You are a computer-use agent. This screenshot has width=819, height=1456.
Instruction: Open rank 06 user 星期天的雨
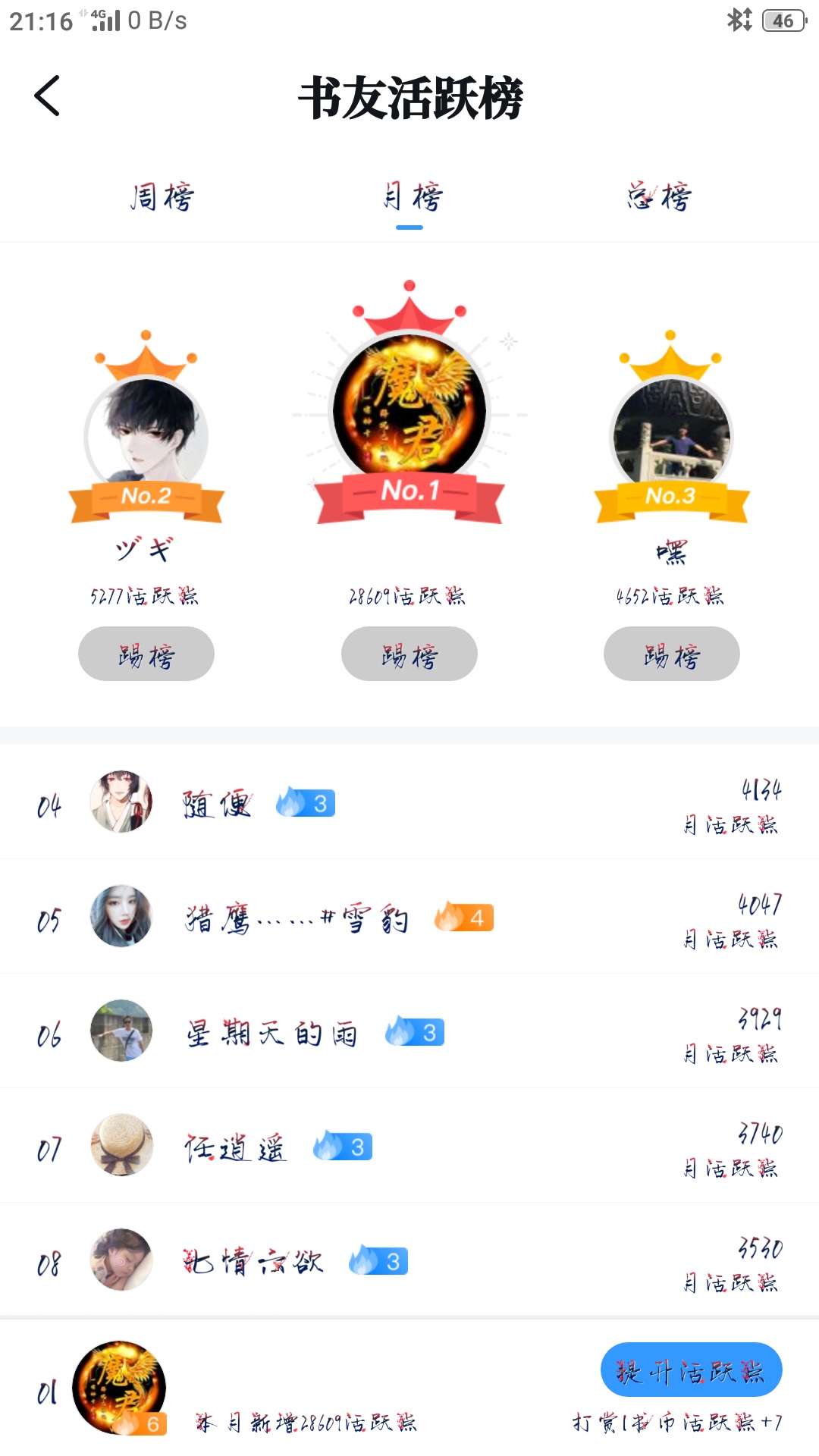pos(271,1033)
